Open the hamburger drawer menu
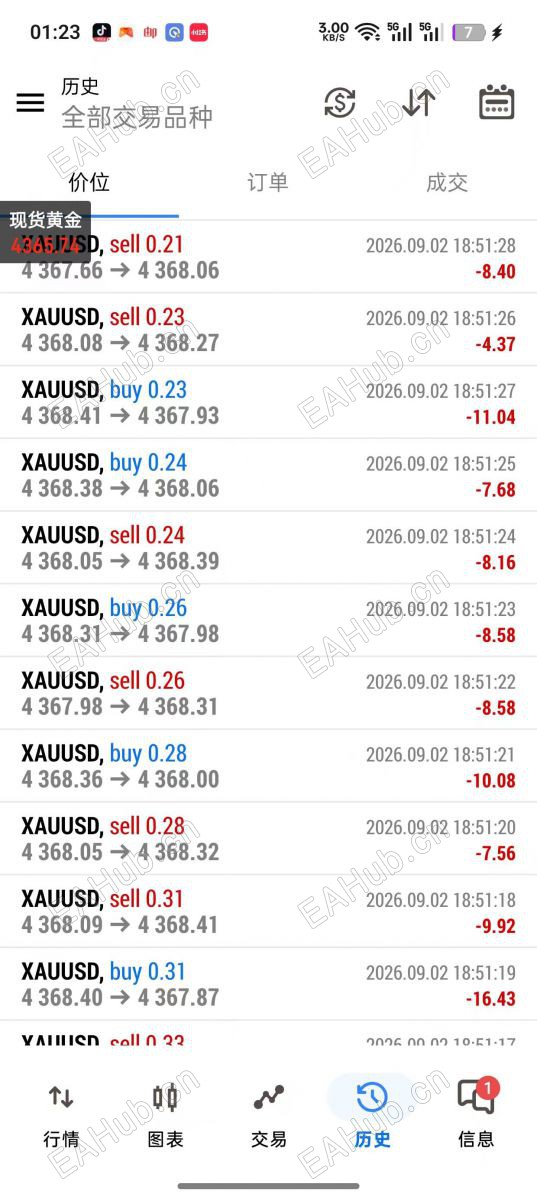The image size is (537, 1200). click(x=30, y=103)
